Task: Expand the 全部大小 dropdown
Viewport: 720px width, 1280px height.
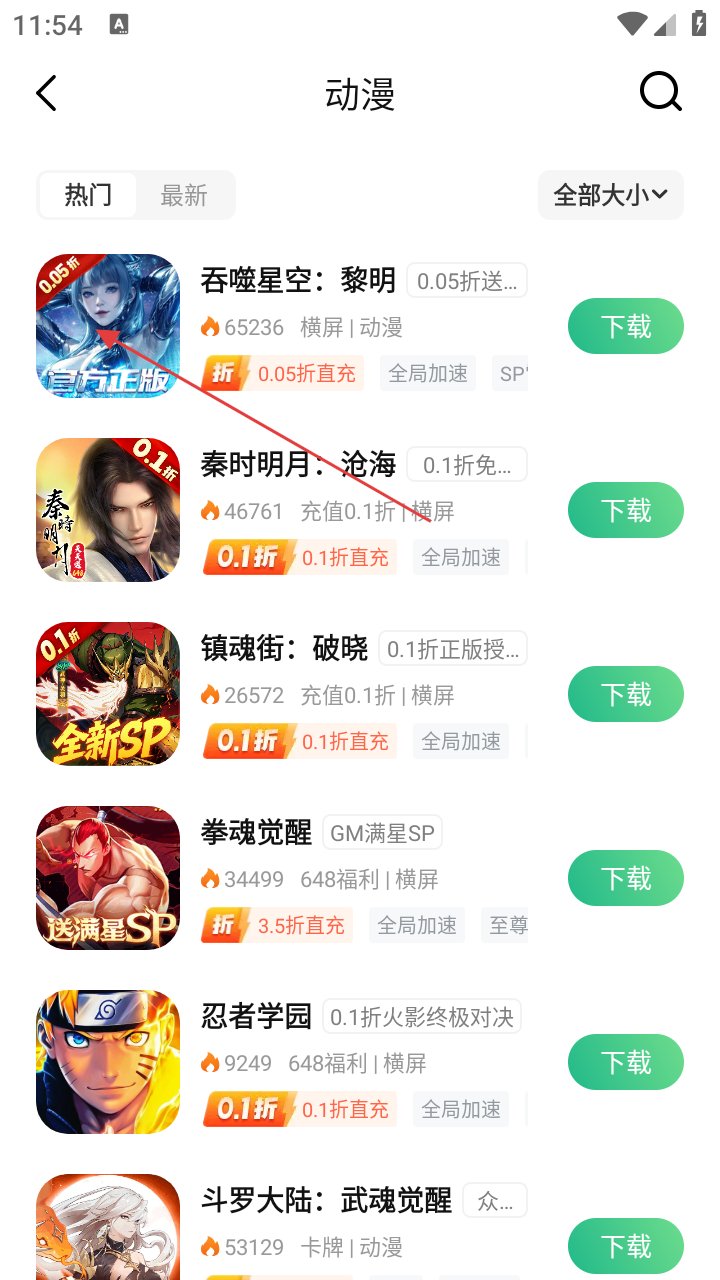Action: 610,195
